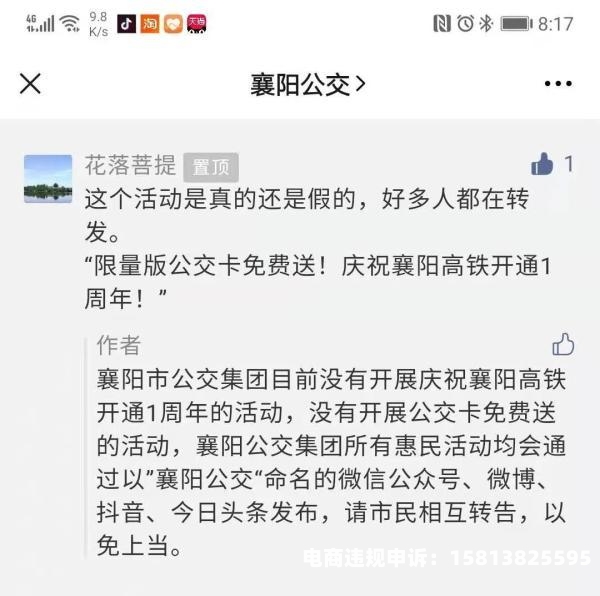This screenshot has width=600, height=596.
Task: Like 花落菩提's pinned comment
Action: (x=543, y=164)
